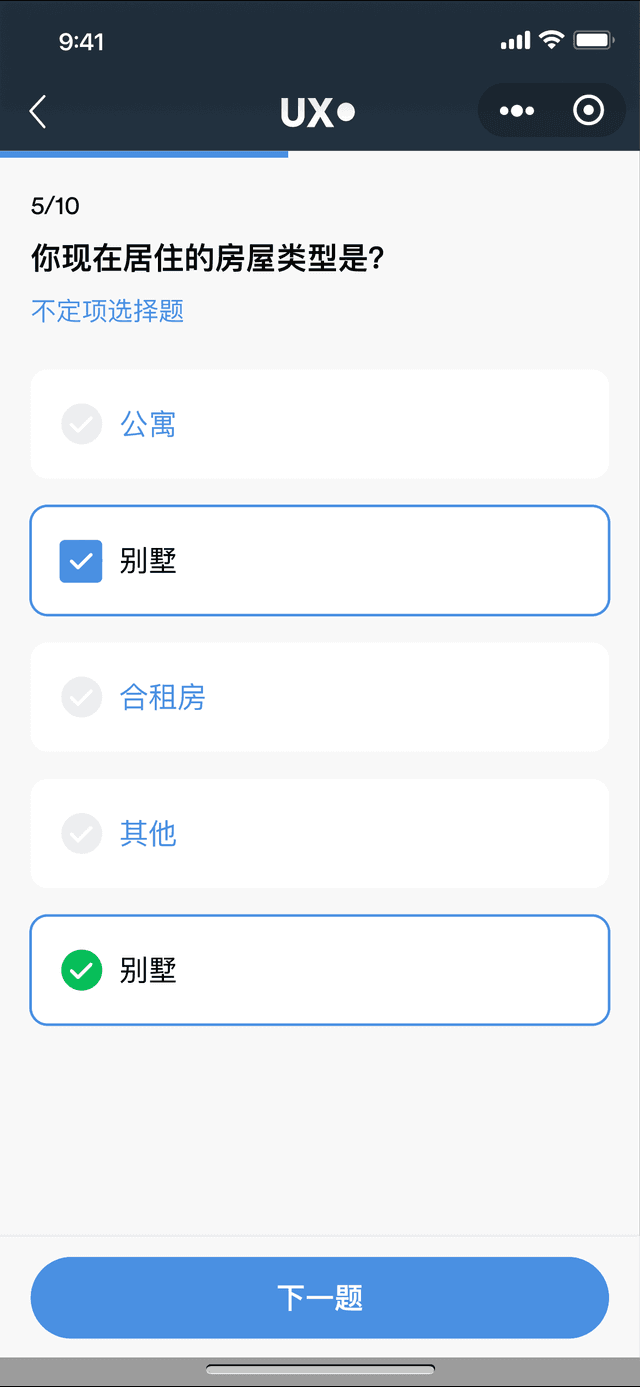Continue with the 下一题 button
Viewport: 640px width, 1387px height.
click(x=320, y=1297)
